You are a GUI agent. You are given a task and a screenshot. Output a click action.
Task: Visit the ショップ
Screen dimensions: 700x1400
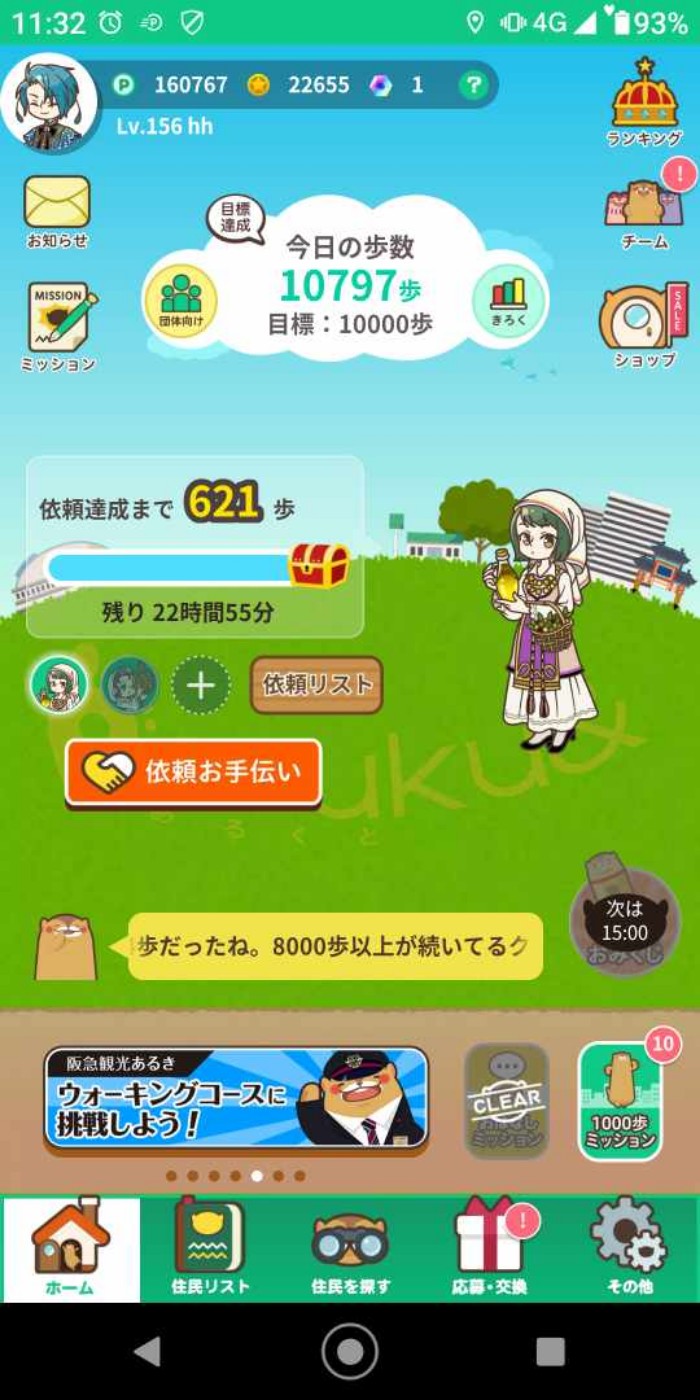click(645, 326)
